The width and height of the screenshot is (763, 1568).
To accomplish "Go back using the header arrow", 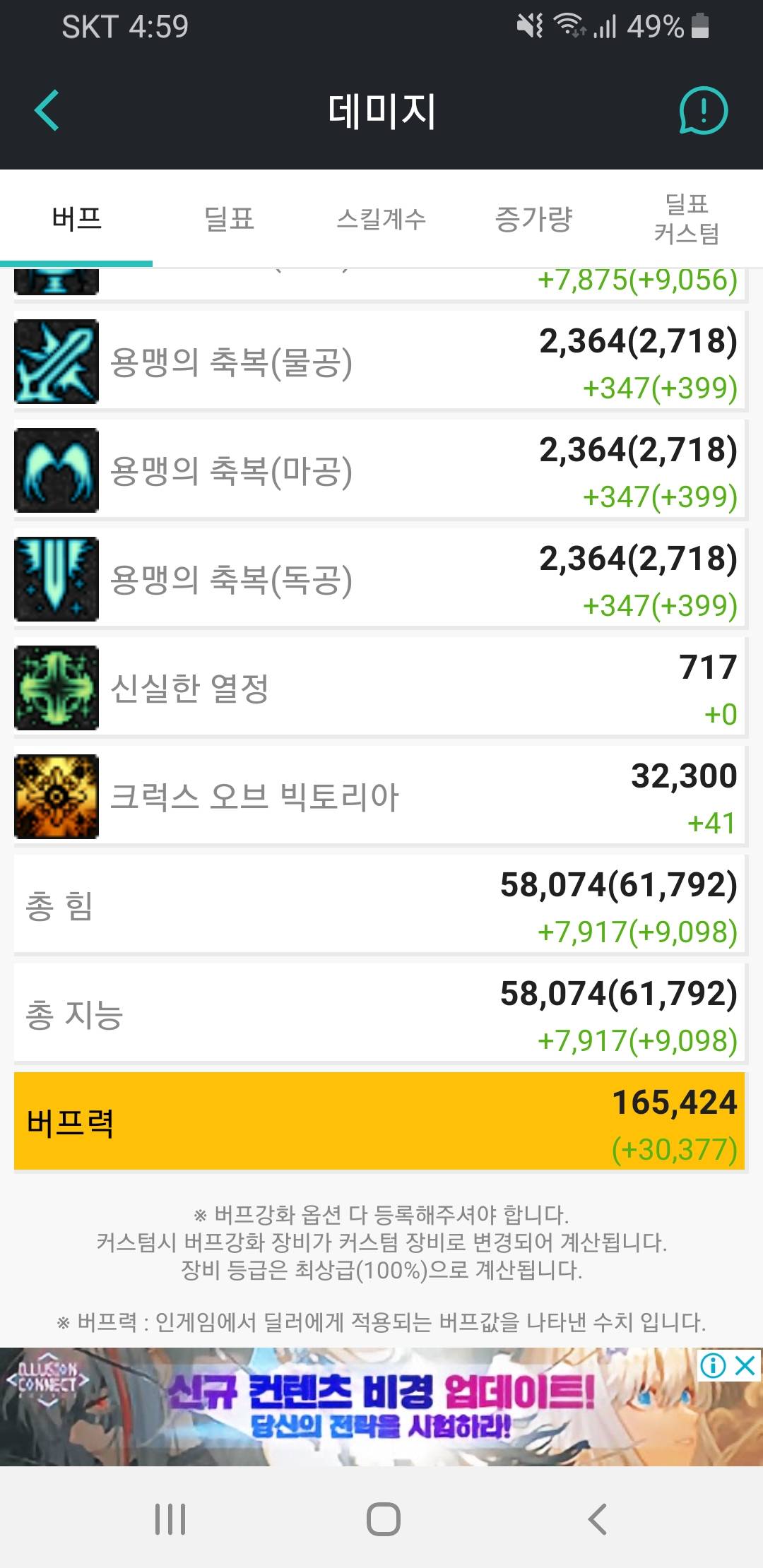I will 47,111.
